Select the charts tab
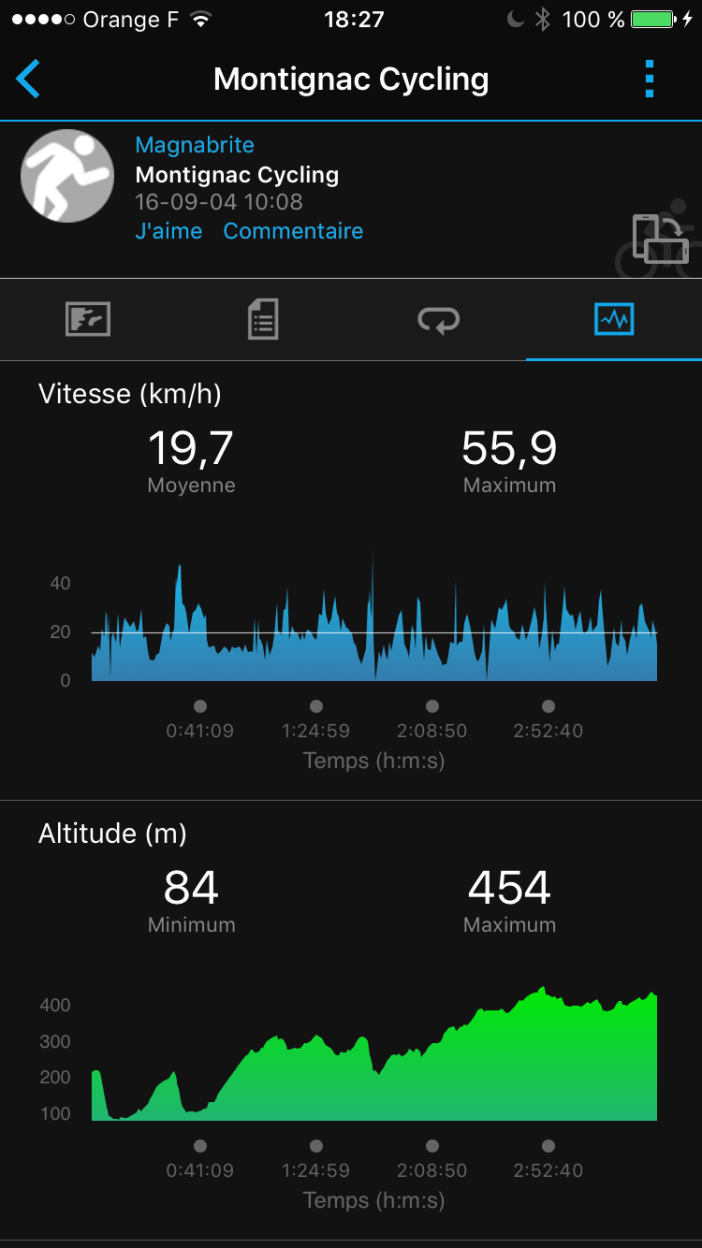The width and height of the screenshot is (702, 1248). pos(614,320)
